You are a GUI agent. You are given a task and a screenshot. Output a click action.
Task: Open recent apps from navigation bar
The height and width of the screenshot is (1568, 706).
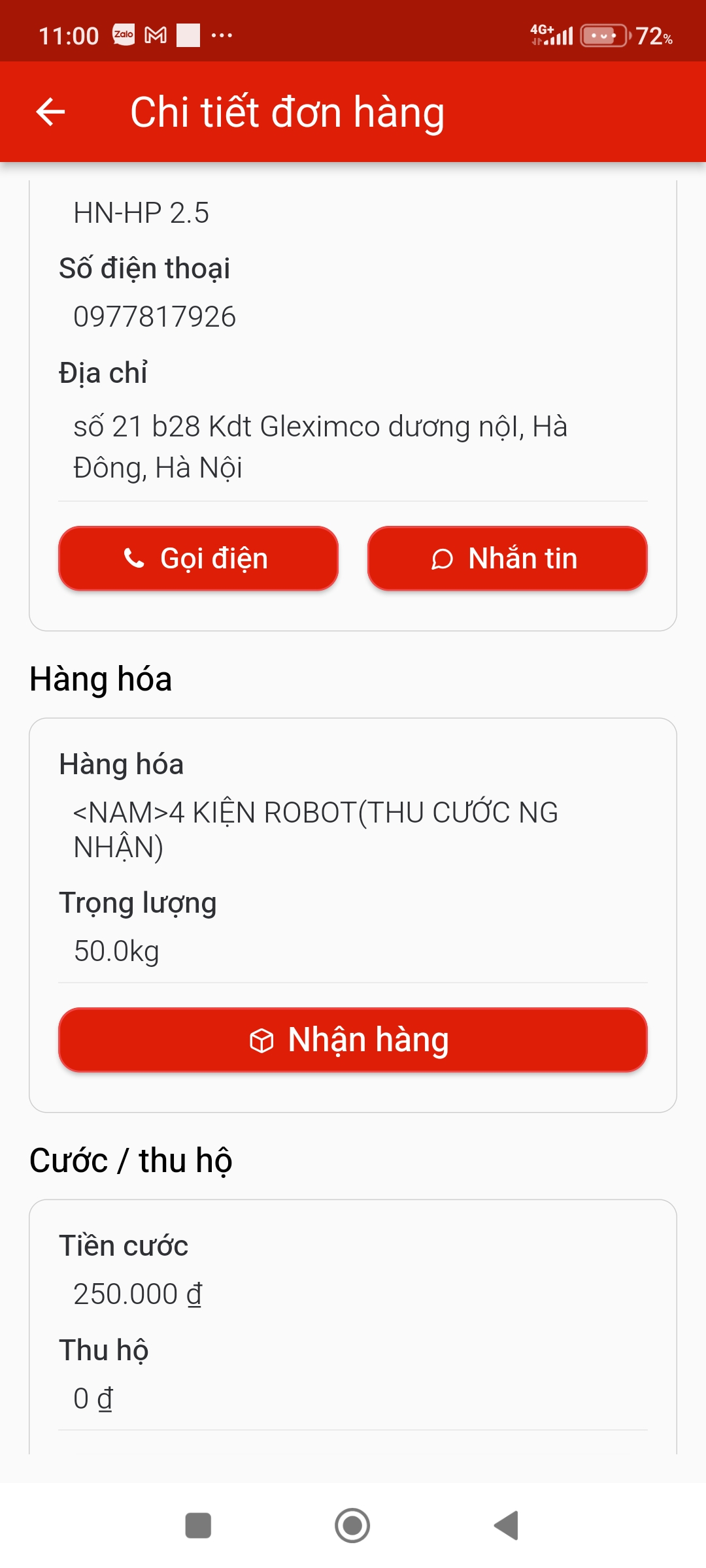[198, 1526]
